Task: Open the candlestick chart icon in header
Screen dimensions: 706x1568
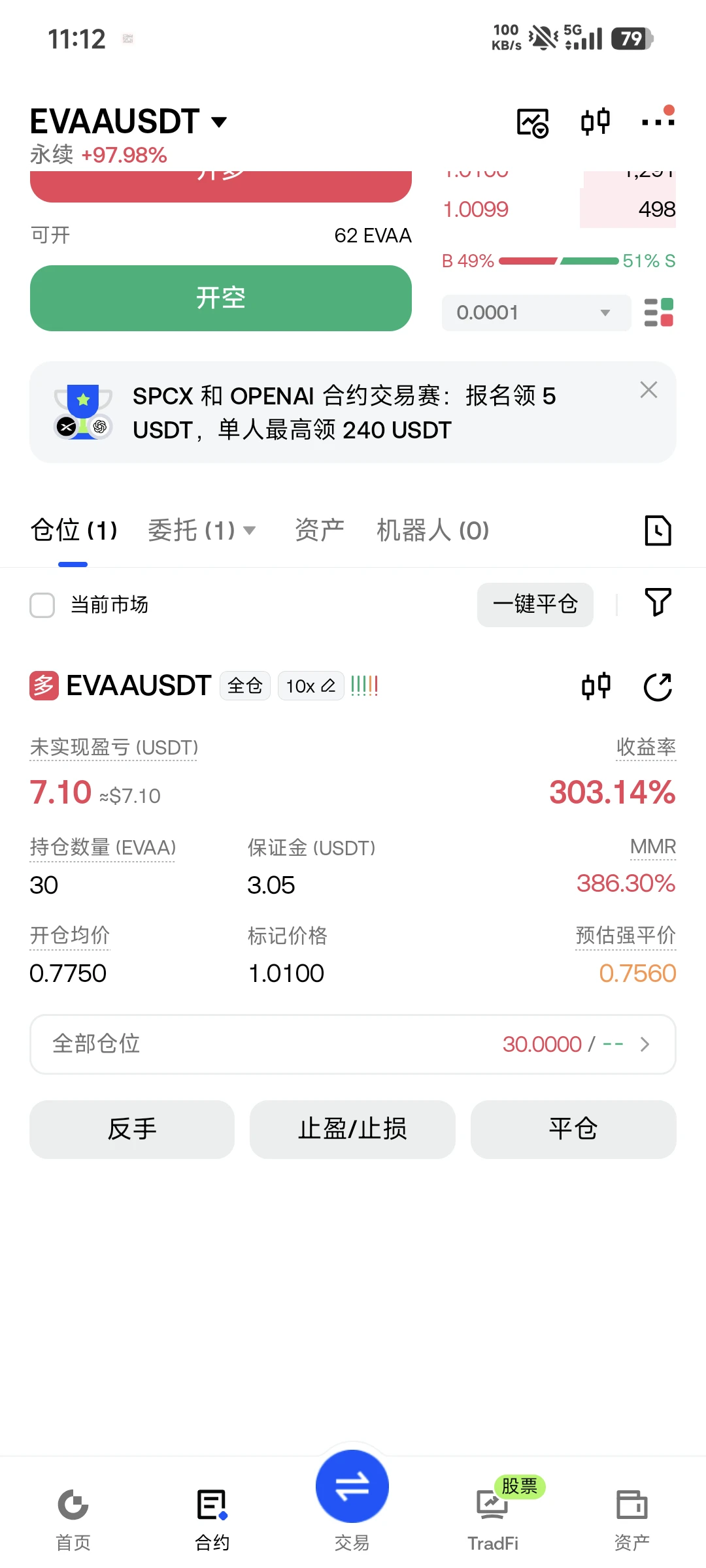Action: click(596, 122)
